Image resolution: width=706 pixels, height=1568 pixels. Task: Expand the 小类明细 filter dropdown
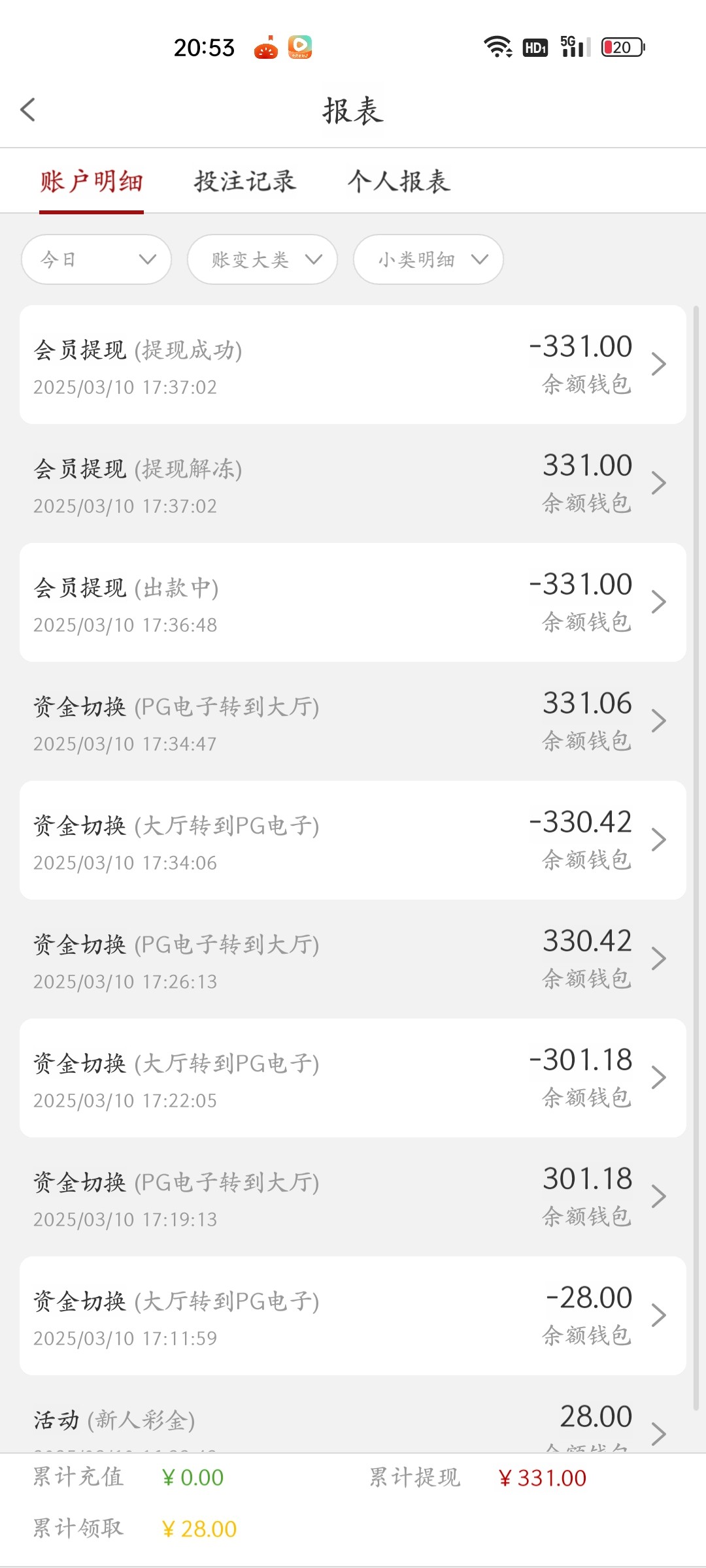pos(428,259)
